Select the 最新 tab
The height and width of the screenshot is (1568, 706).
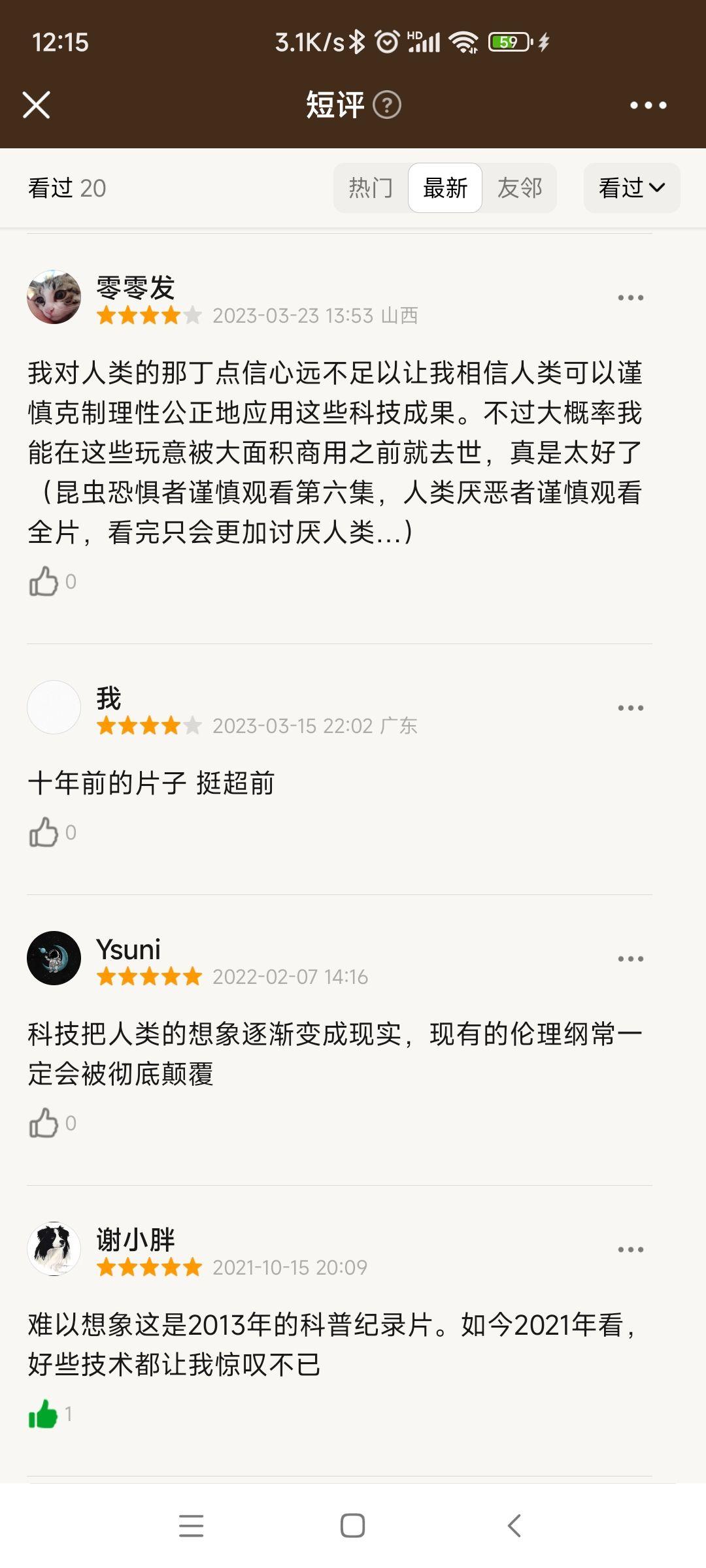(x=445, y=188)
